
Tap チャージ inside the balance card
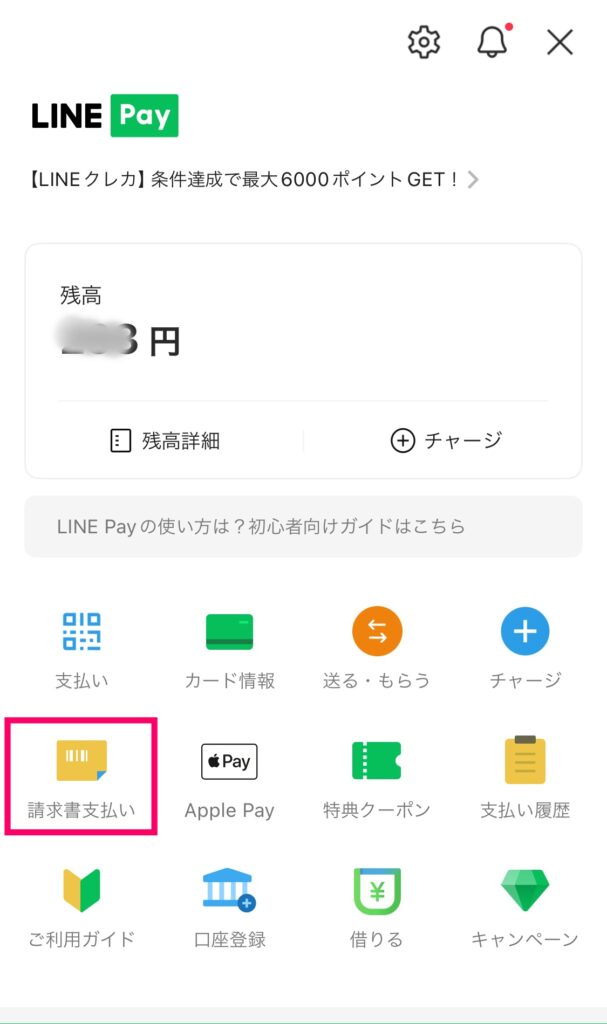pyautogui.click(x=446, y=441)
